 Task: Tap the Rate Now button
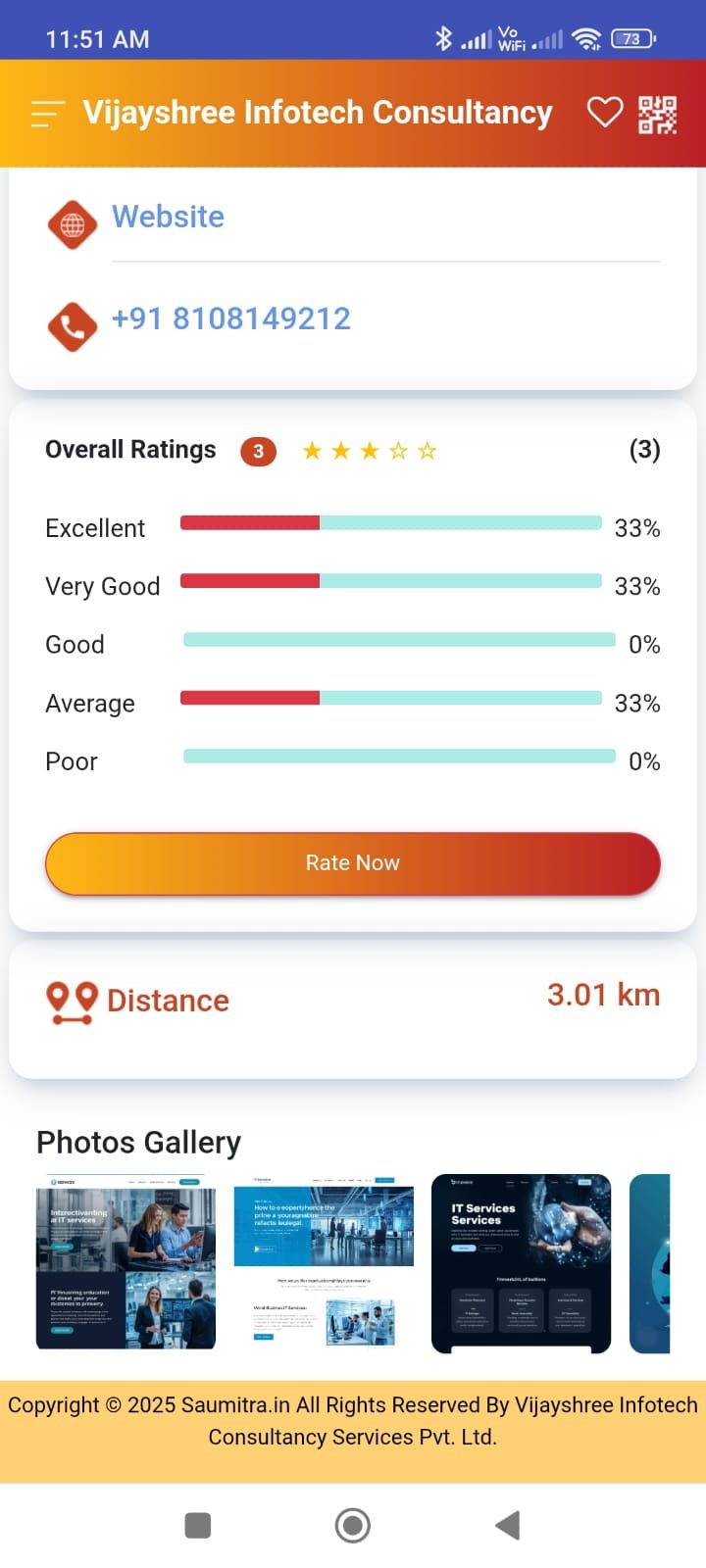pyautogui.click(x=353, y=863)
